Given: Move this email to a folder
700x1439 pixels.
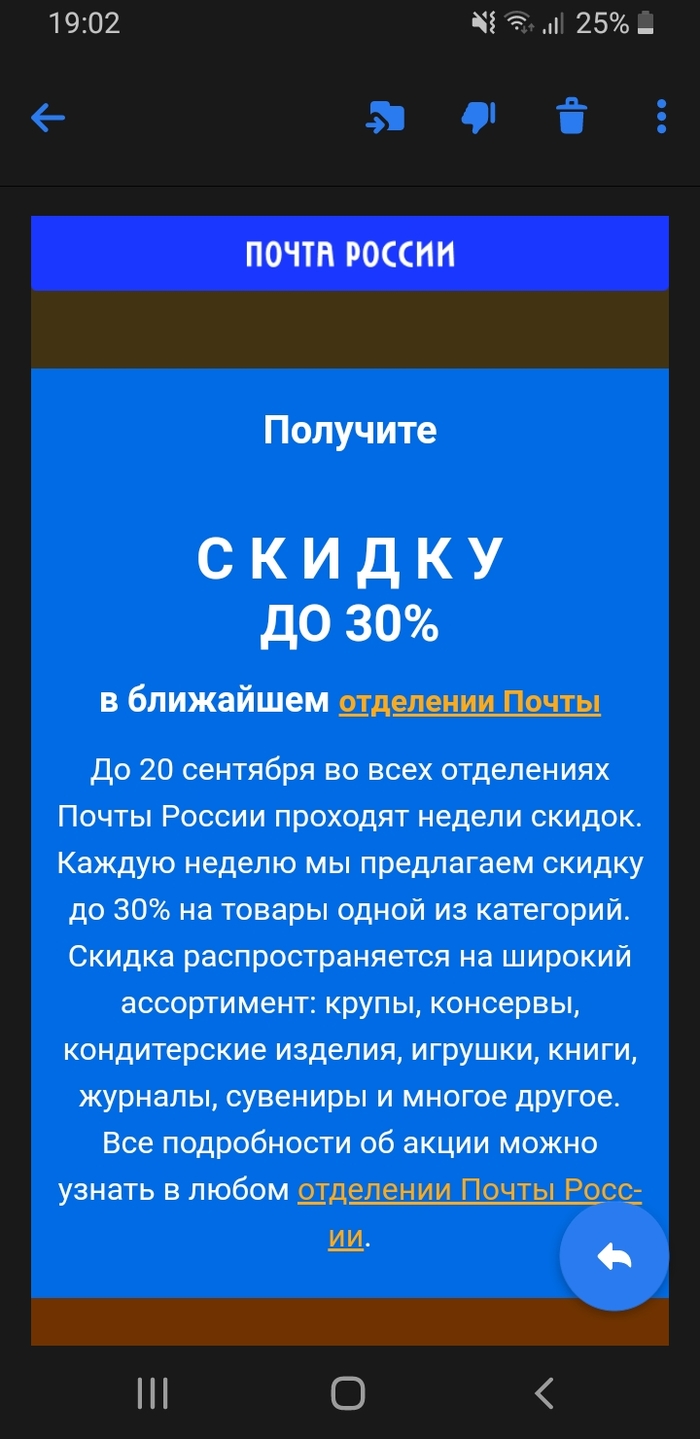Looking at the screenshot, I should point(385,117).
